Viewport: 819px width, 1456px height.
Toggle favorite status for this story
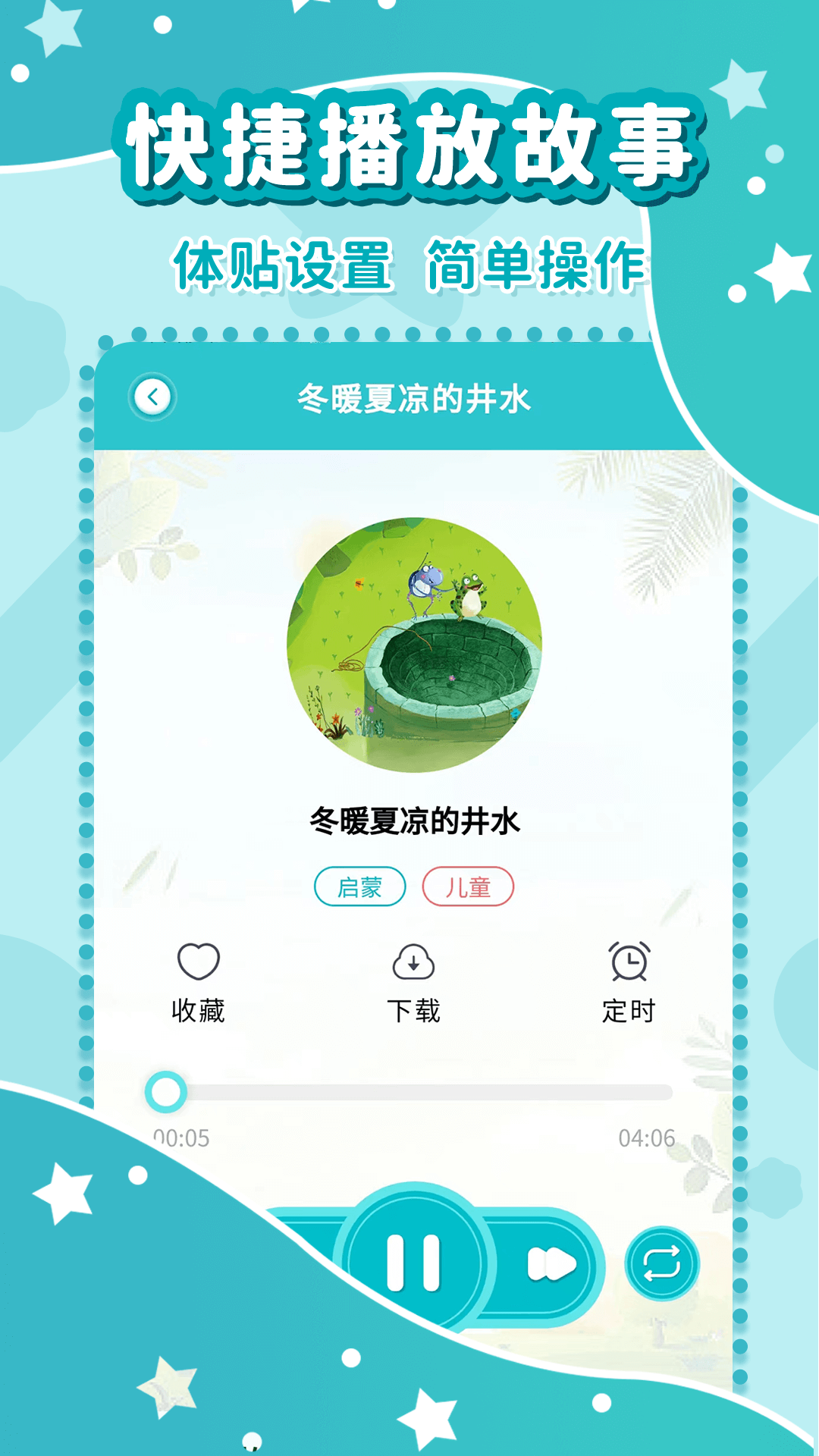(197, 962)
